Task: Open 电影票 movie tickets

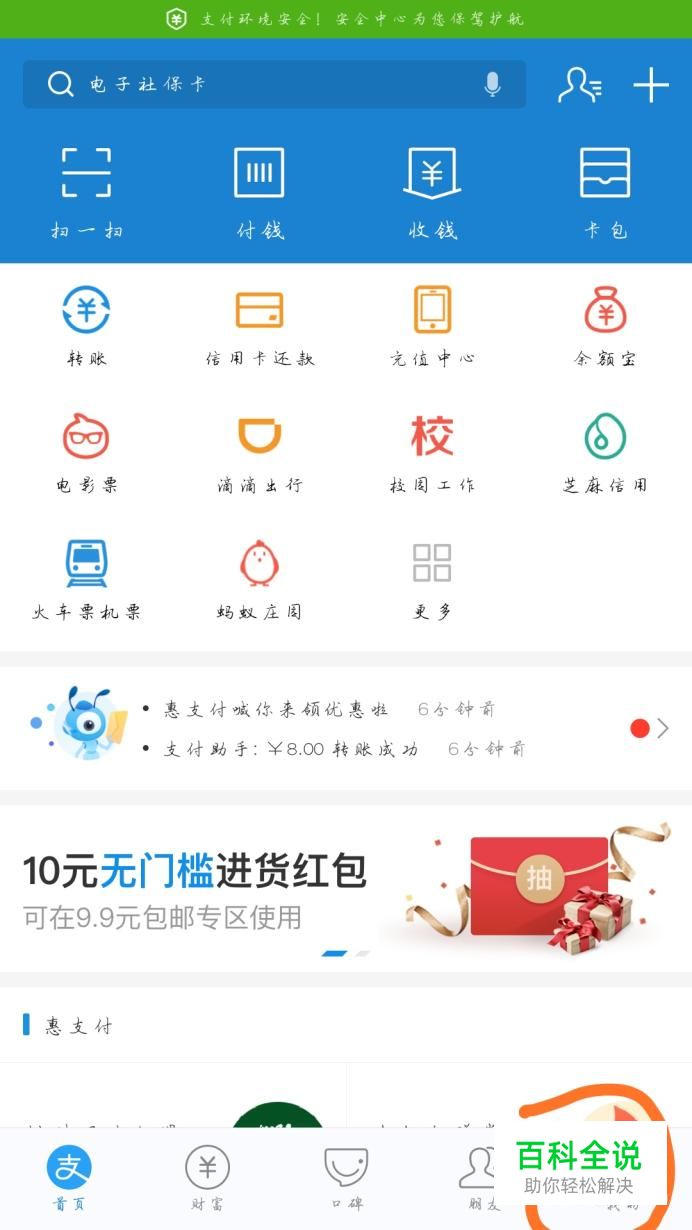Action: (x=86, y=452)
